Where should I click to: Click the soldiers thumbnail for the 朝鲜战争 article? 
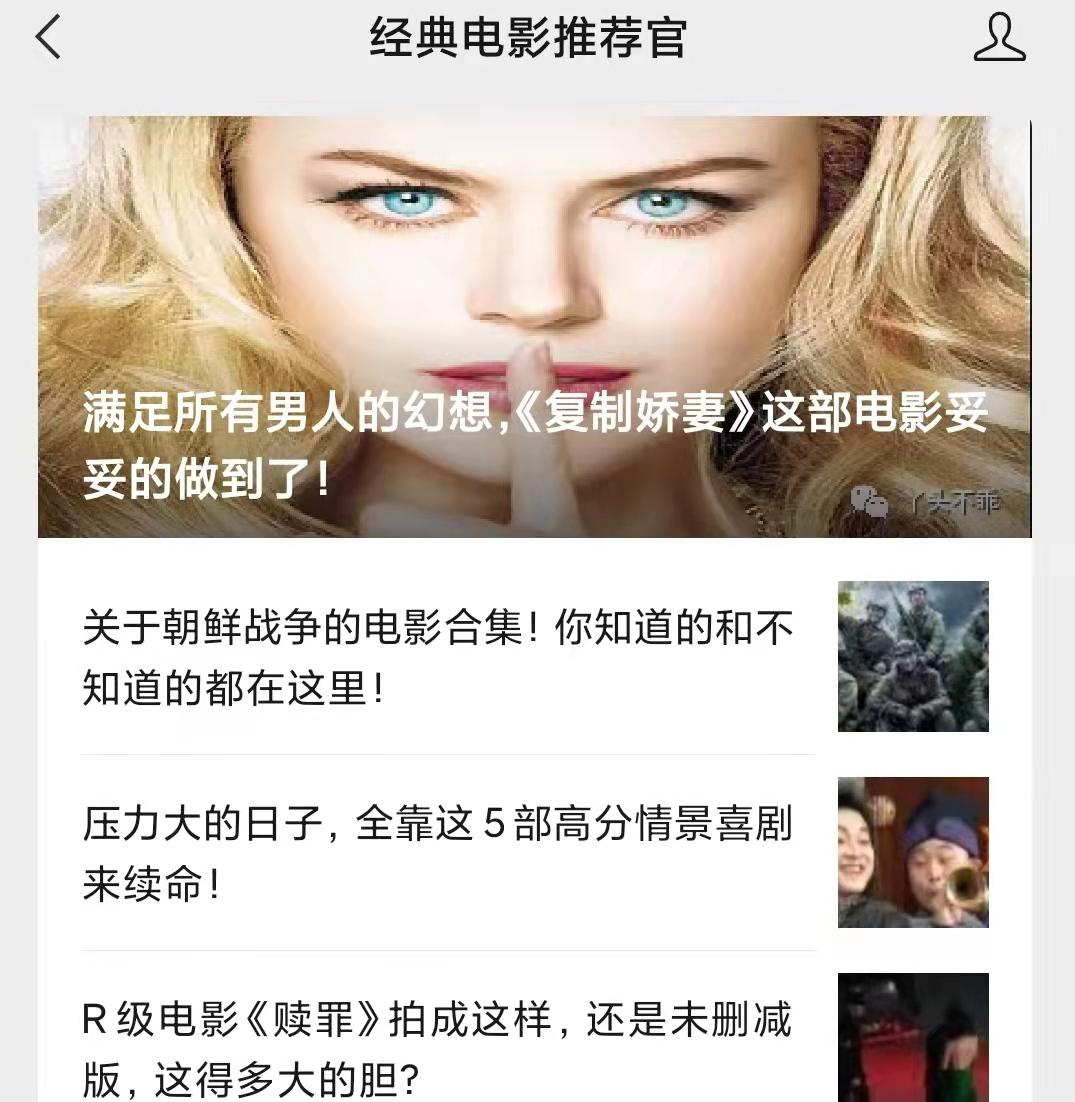[x=912, y=655]
